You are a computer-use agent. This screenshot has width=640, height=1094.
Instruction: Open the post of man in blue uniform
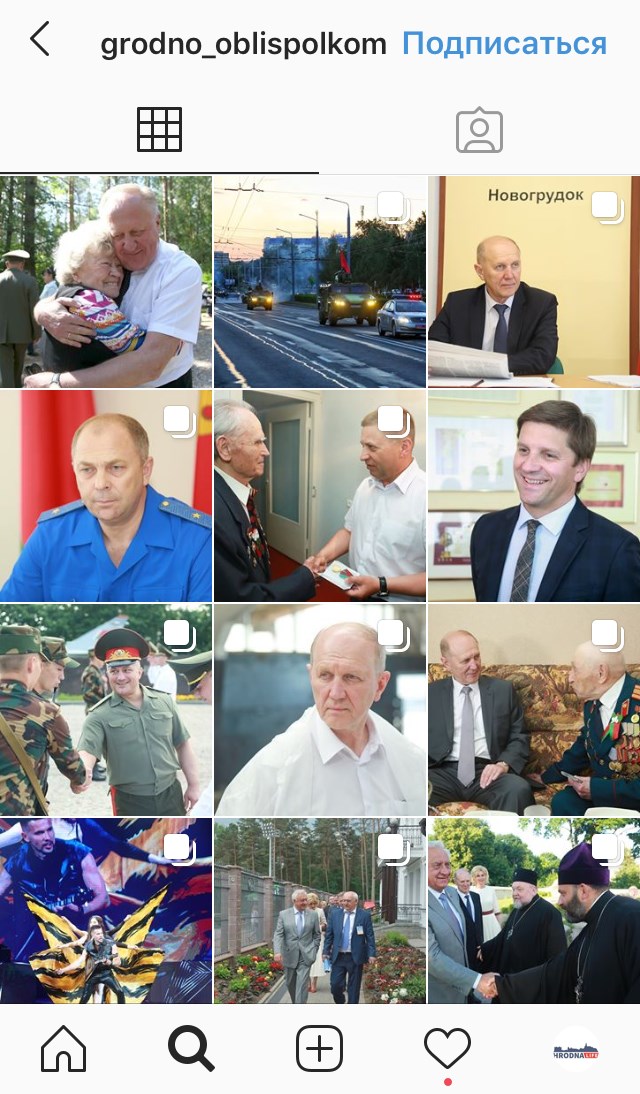(x=106, y=496)
